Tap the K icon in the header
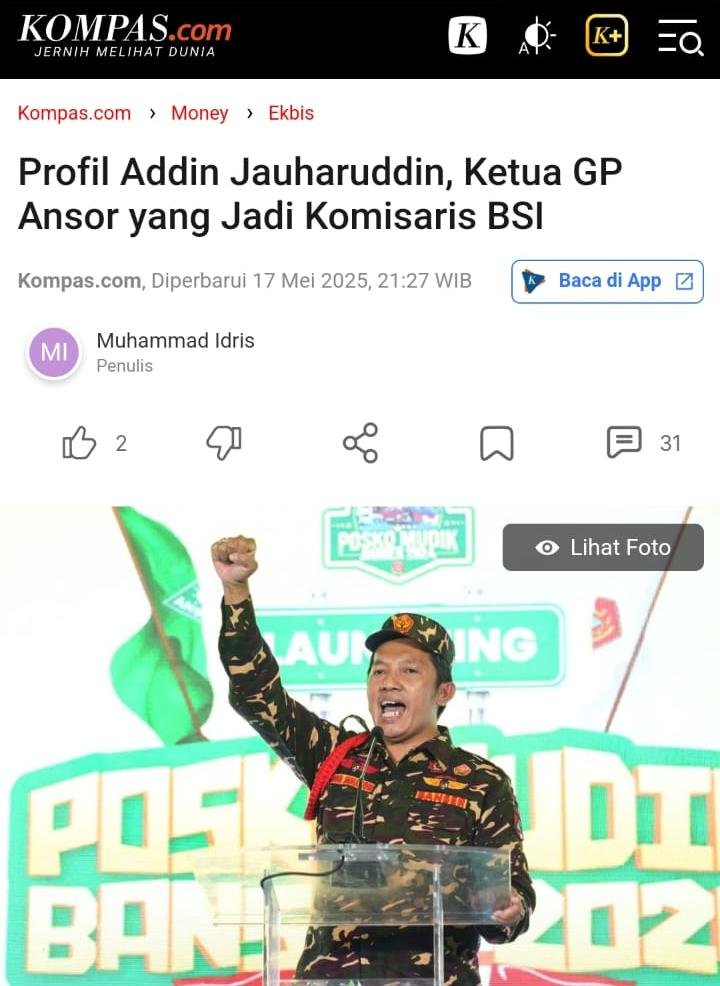This screenshot has height=986, width=720. (467, 37)
